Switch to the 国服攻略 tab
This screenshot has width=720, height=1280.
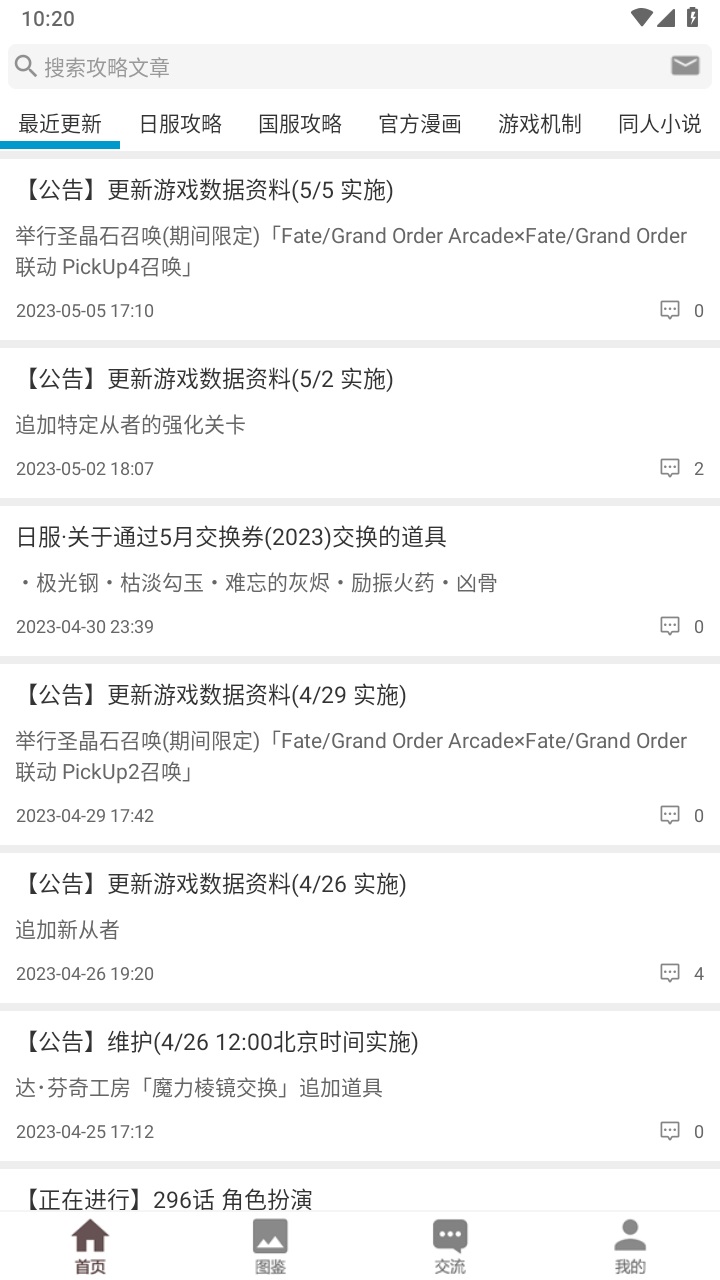(x=300, y=124)
